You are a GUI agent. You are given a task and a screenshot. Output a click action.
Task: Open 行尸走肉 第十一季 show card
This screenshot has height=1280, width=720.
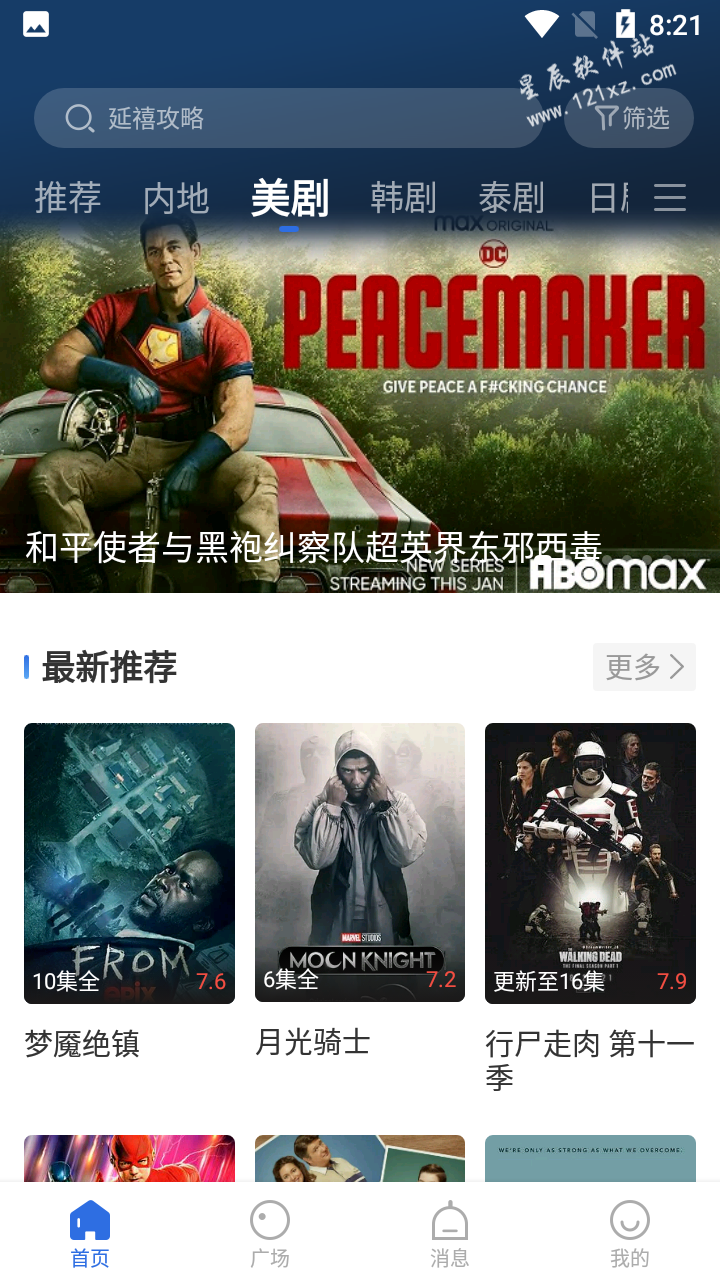tap(590, 908)
